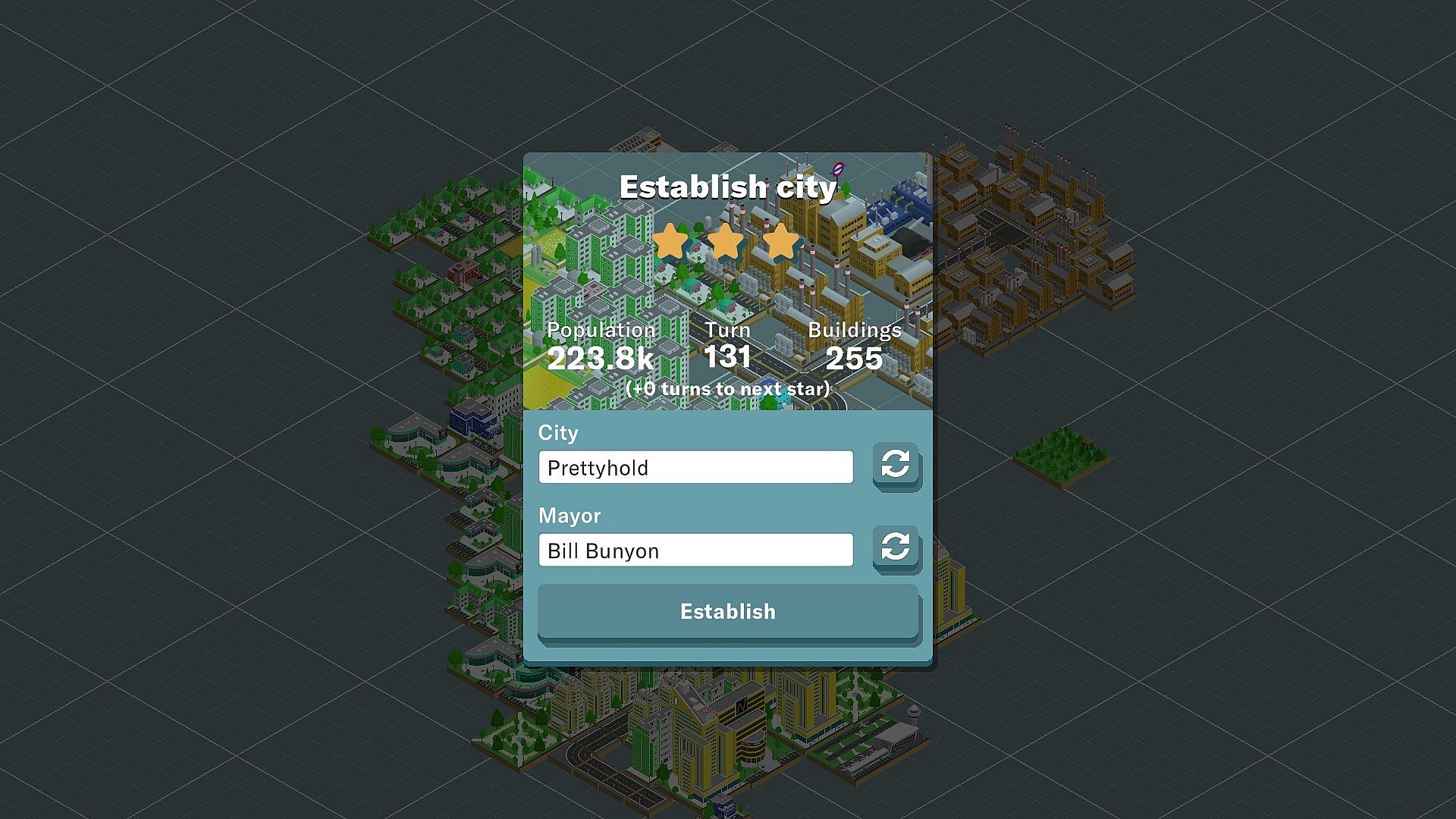Randomize the city name with refresh icon
Screen dimensions: 1456x819
[896, 465]
